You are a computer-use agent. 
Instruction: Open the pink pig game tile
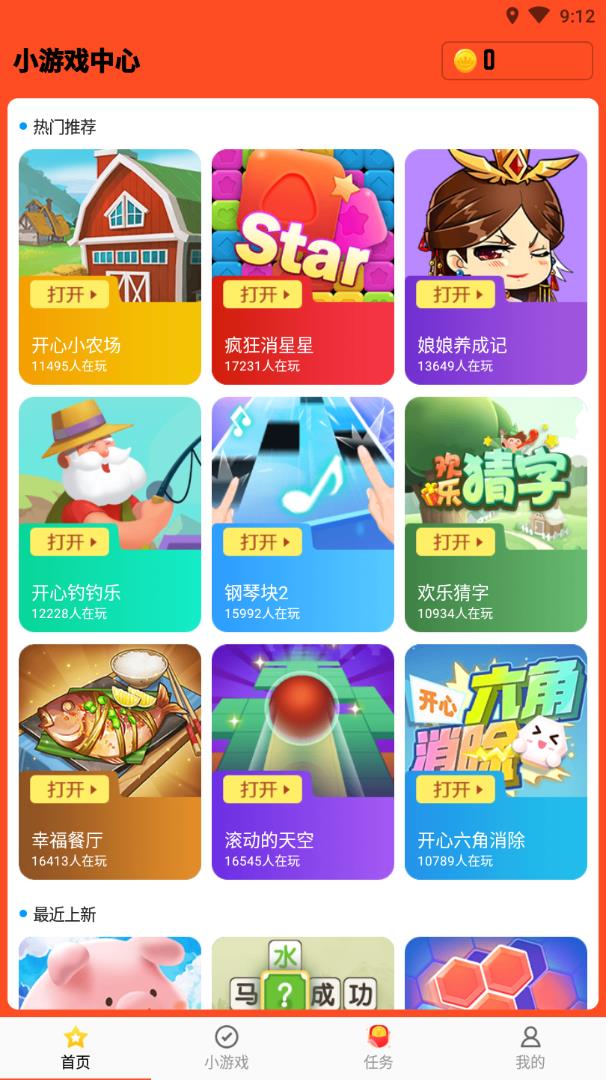tap(109, 972)
